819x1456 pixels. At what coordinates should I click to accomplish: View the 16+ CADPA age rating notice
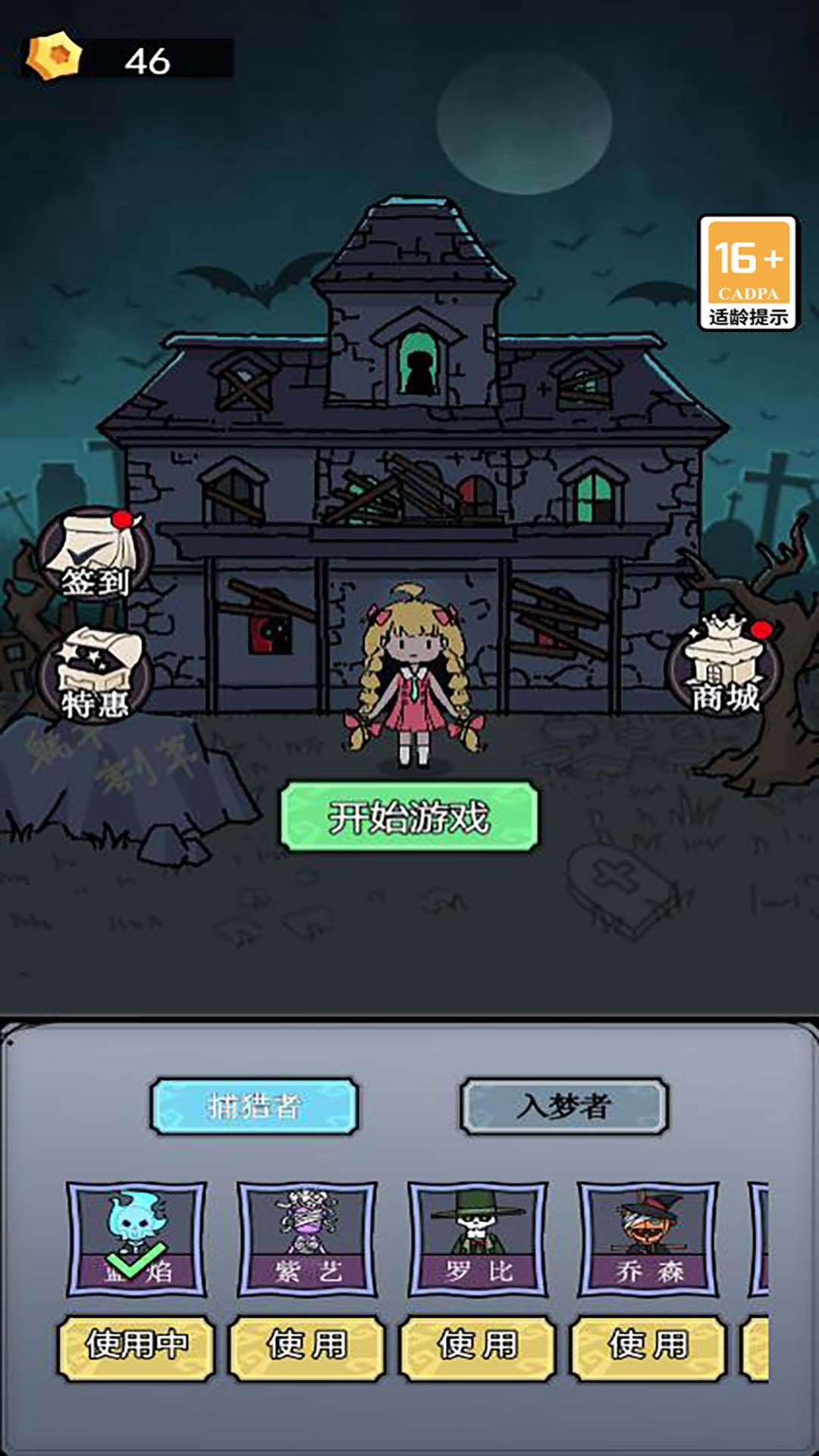pyautogui.click(x=748, y=273)
